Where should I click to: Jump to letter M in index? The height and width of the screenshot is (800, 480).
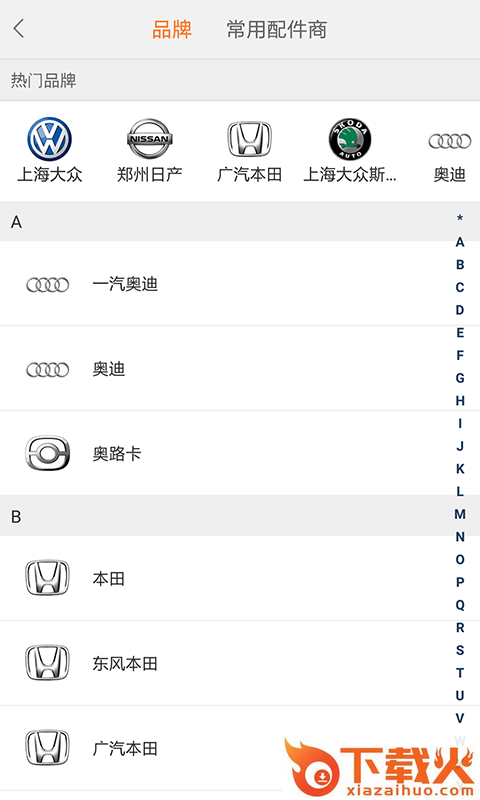click(460, 514)
